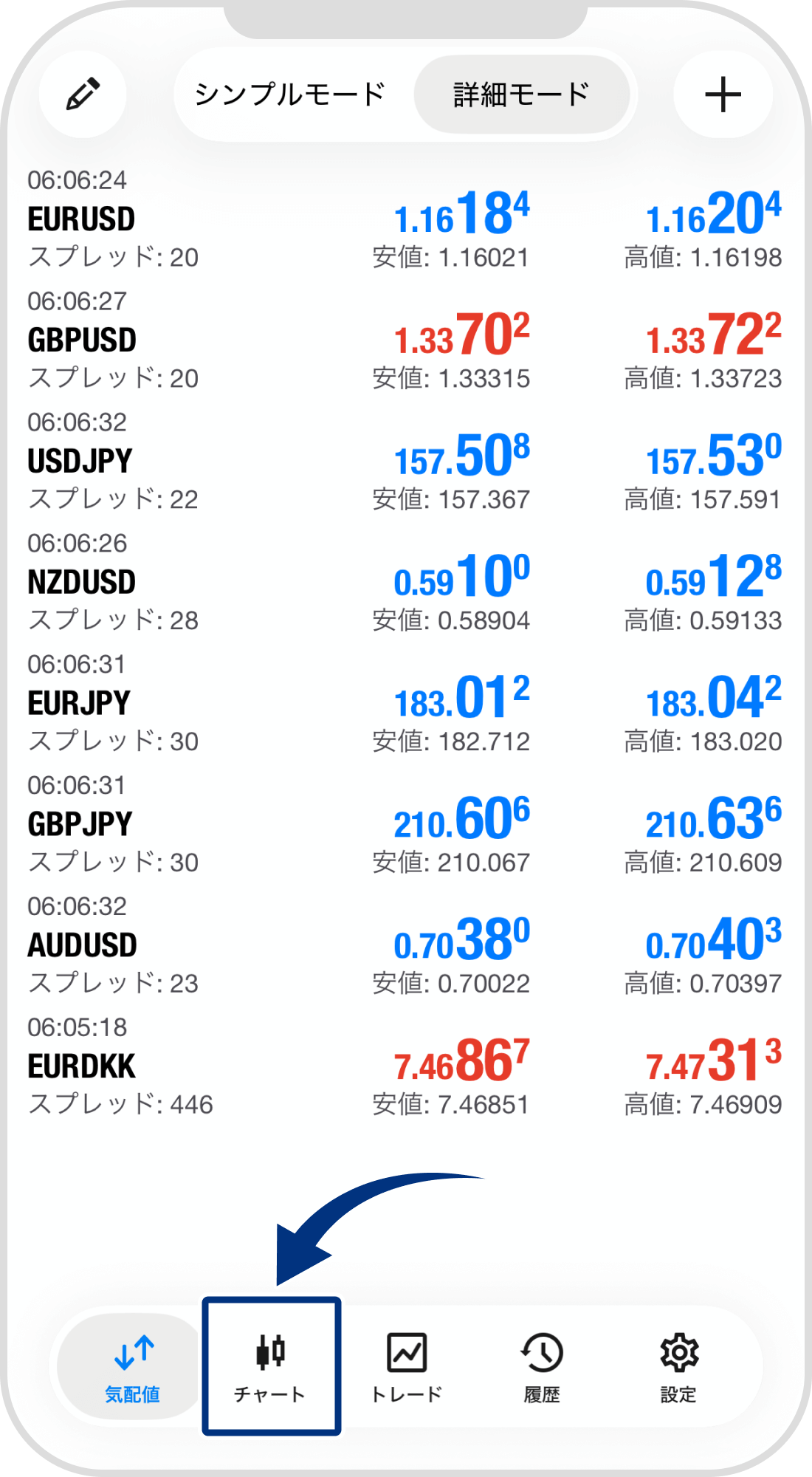Screen dimensions: 812x1477
Task: View the 履歴 history tab
Action: coord(542,1366)
